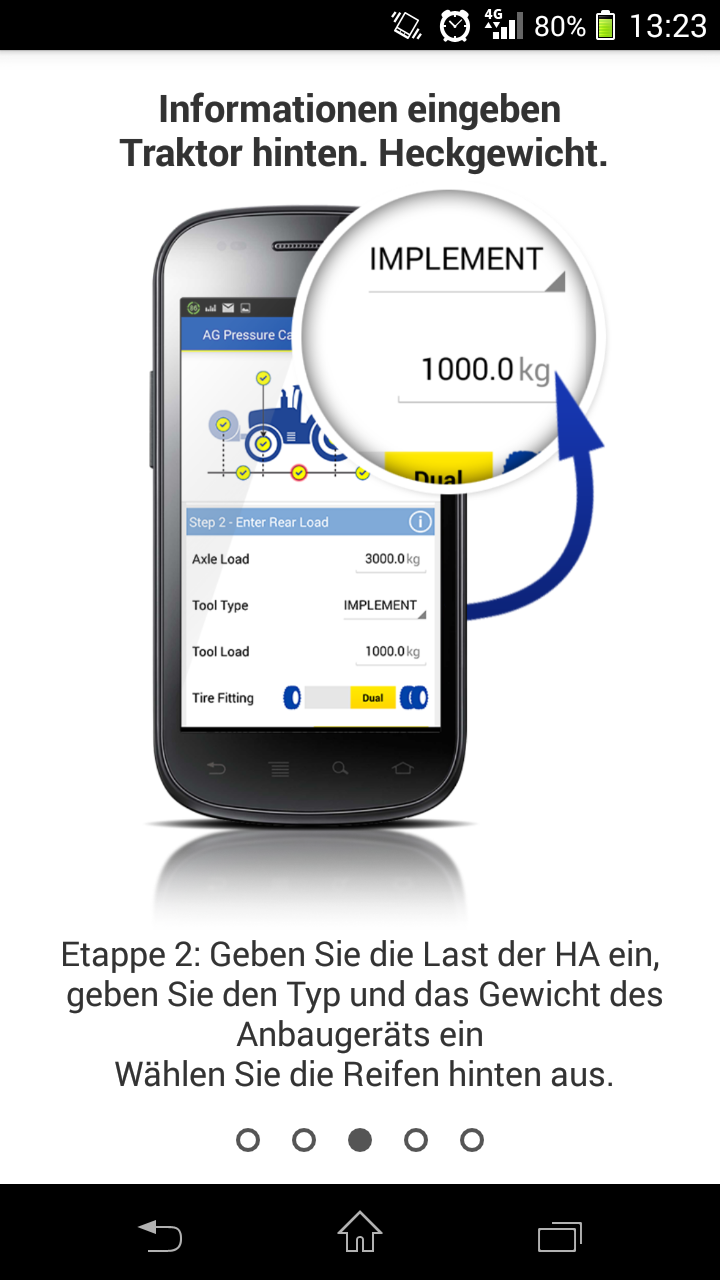Go to the home screen
This screenshot has width=720, height=1280.
pos(360,1232)
